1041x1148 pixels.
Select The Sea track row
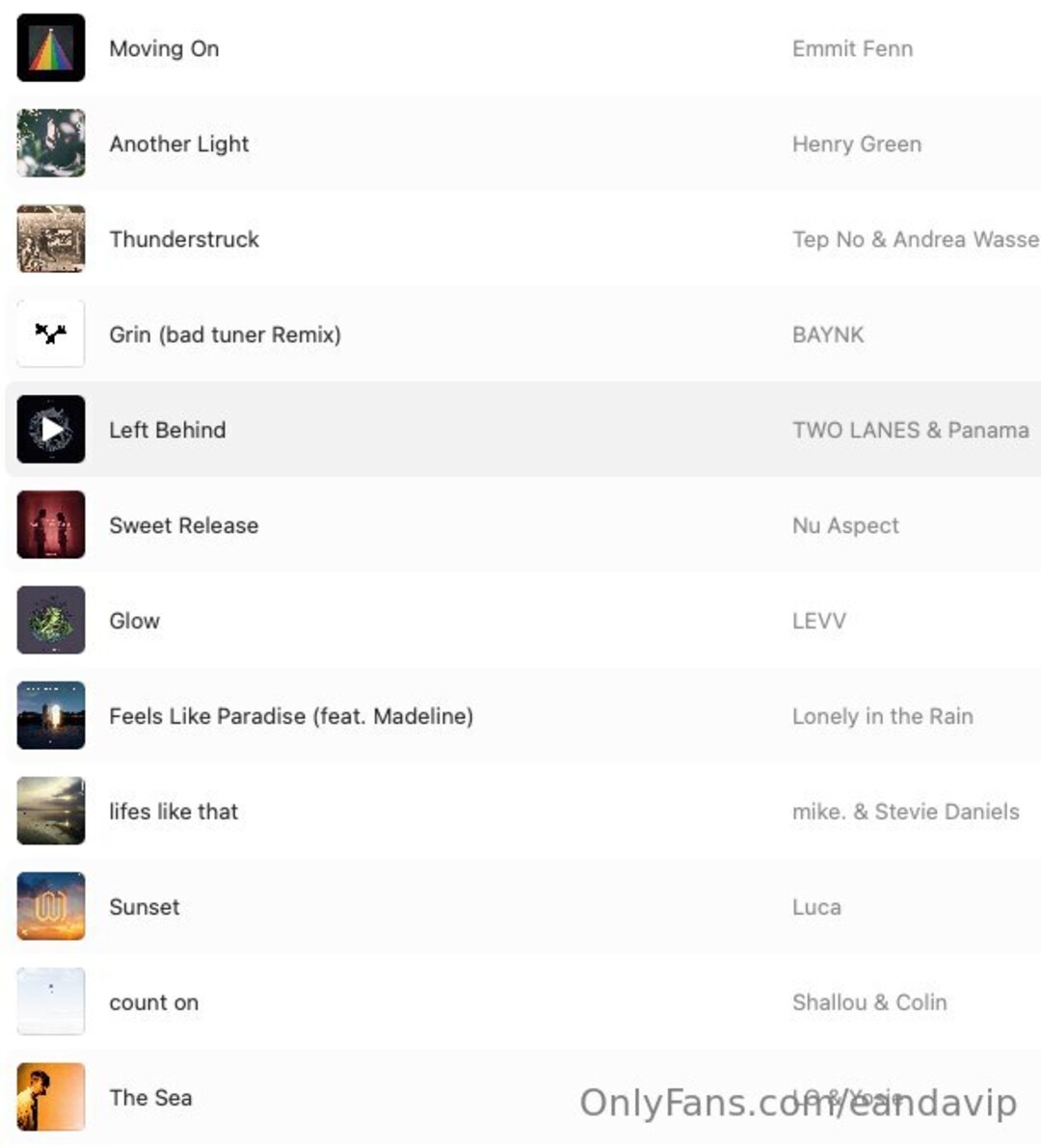[x=150, y=1098]
